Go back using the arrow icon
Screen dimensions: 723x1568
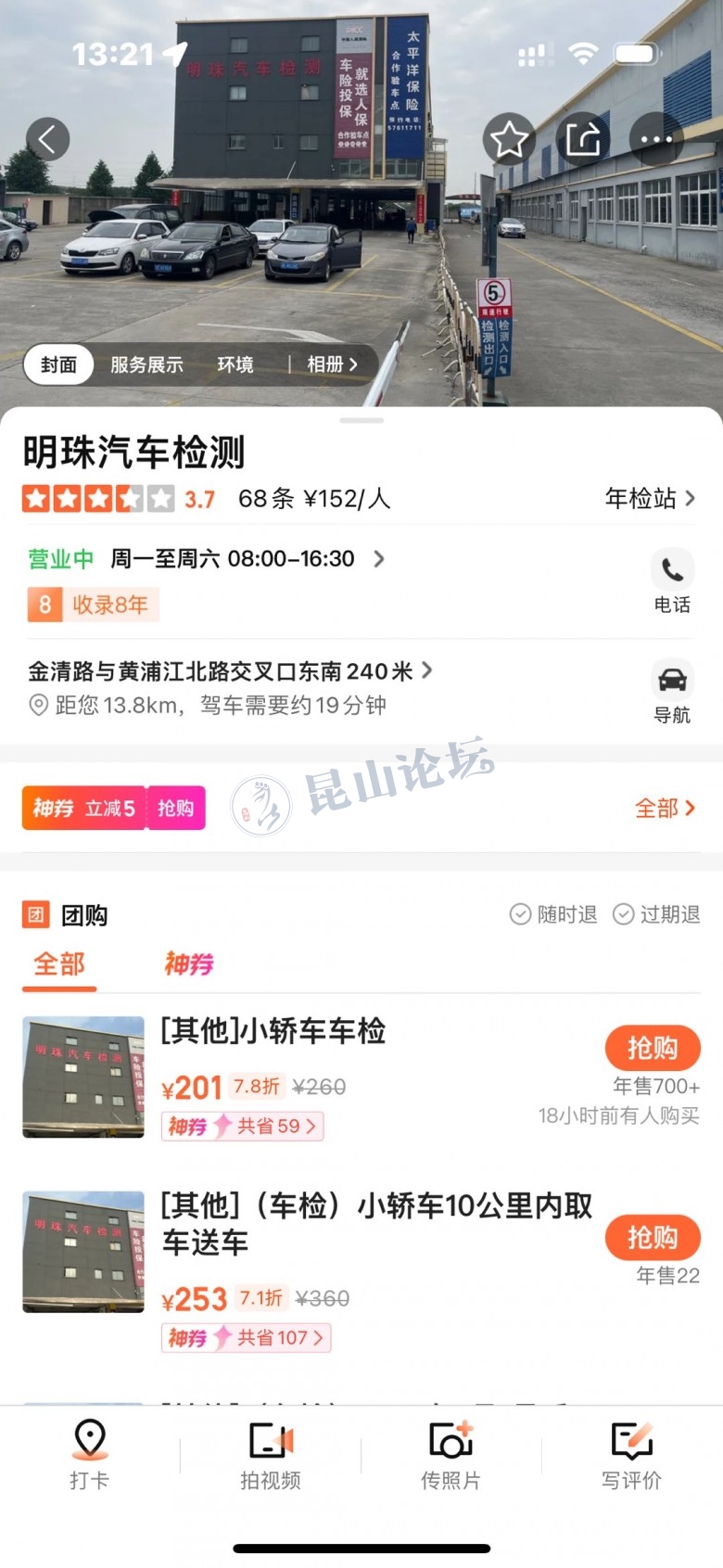click(48, 140)
